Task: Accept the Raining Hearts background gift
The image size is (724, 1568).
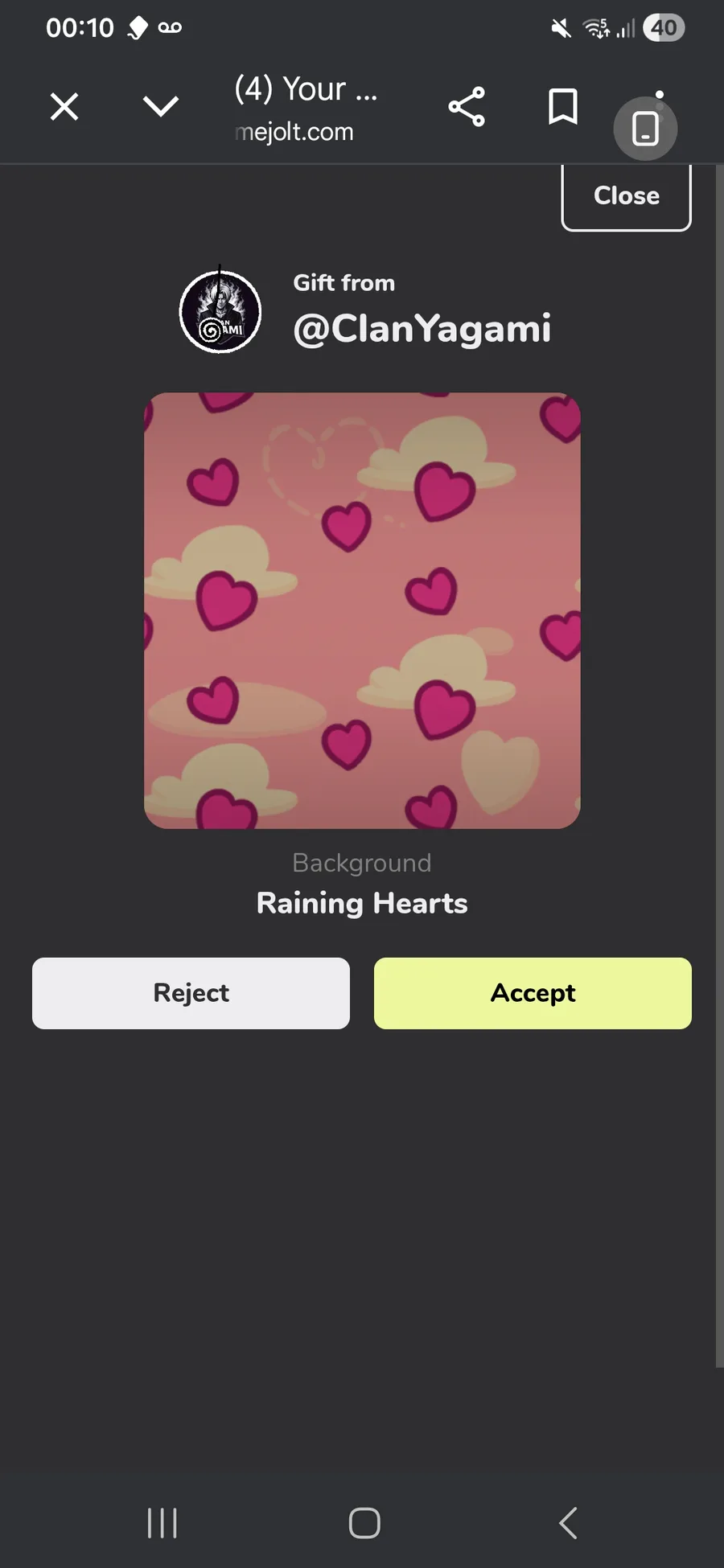Action: pos(533,993)
